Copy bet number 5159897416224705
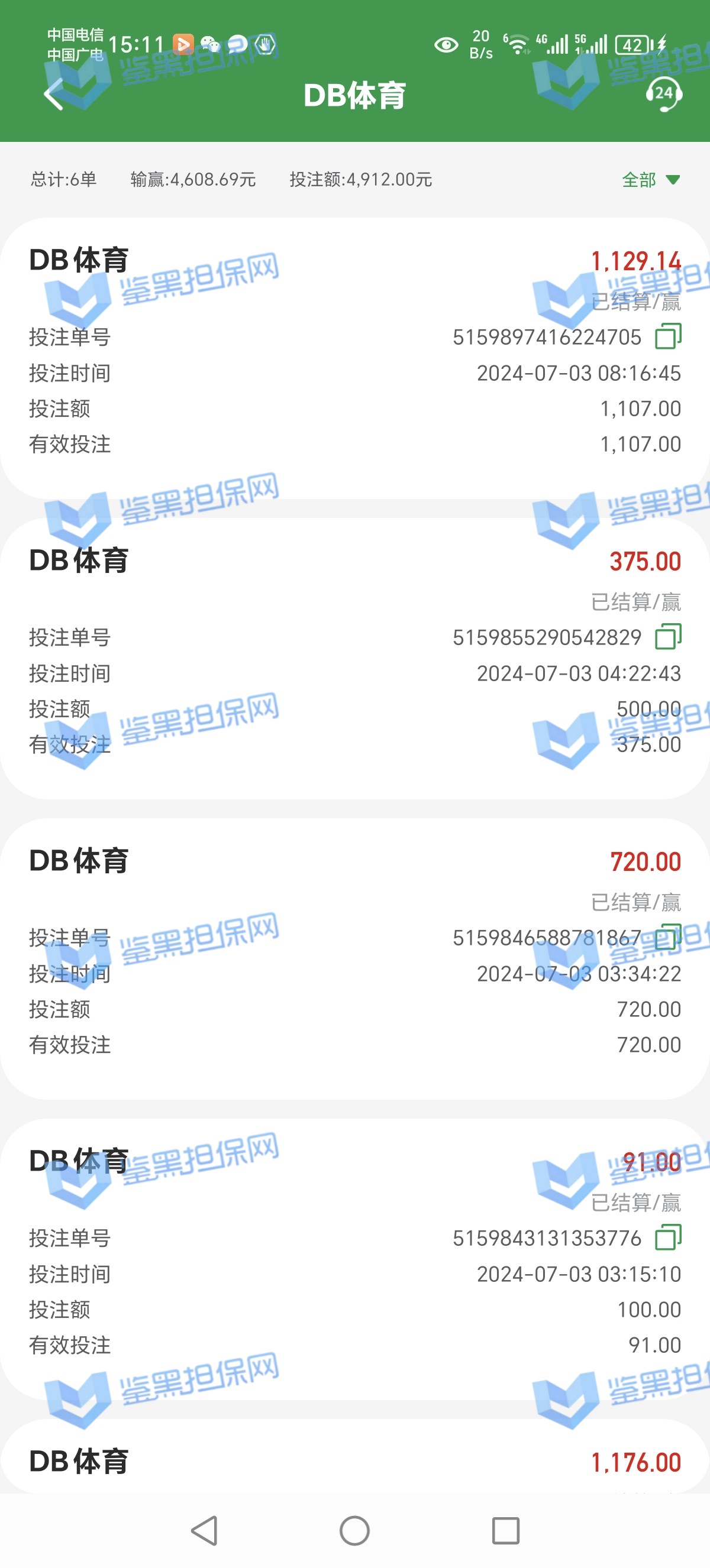The width and height of the screenshot is (710, 1568). (667, 336)
